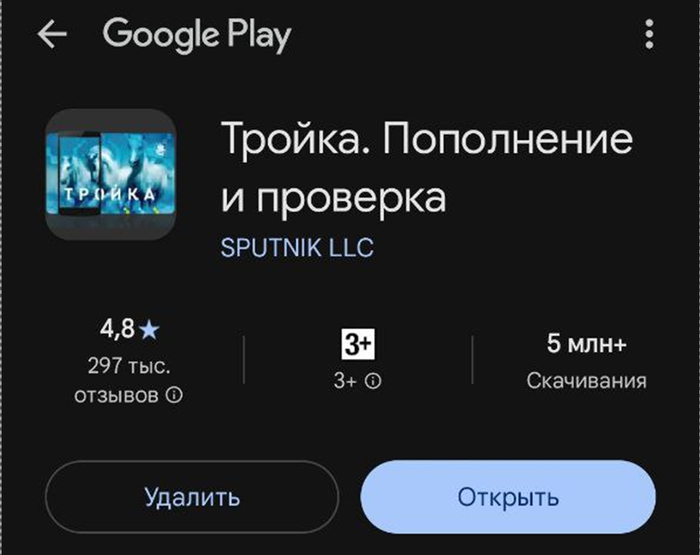
Task: Go back from the app page
Action: (x=51, y=36)
